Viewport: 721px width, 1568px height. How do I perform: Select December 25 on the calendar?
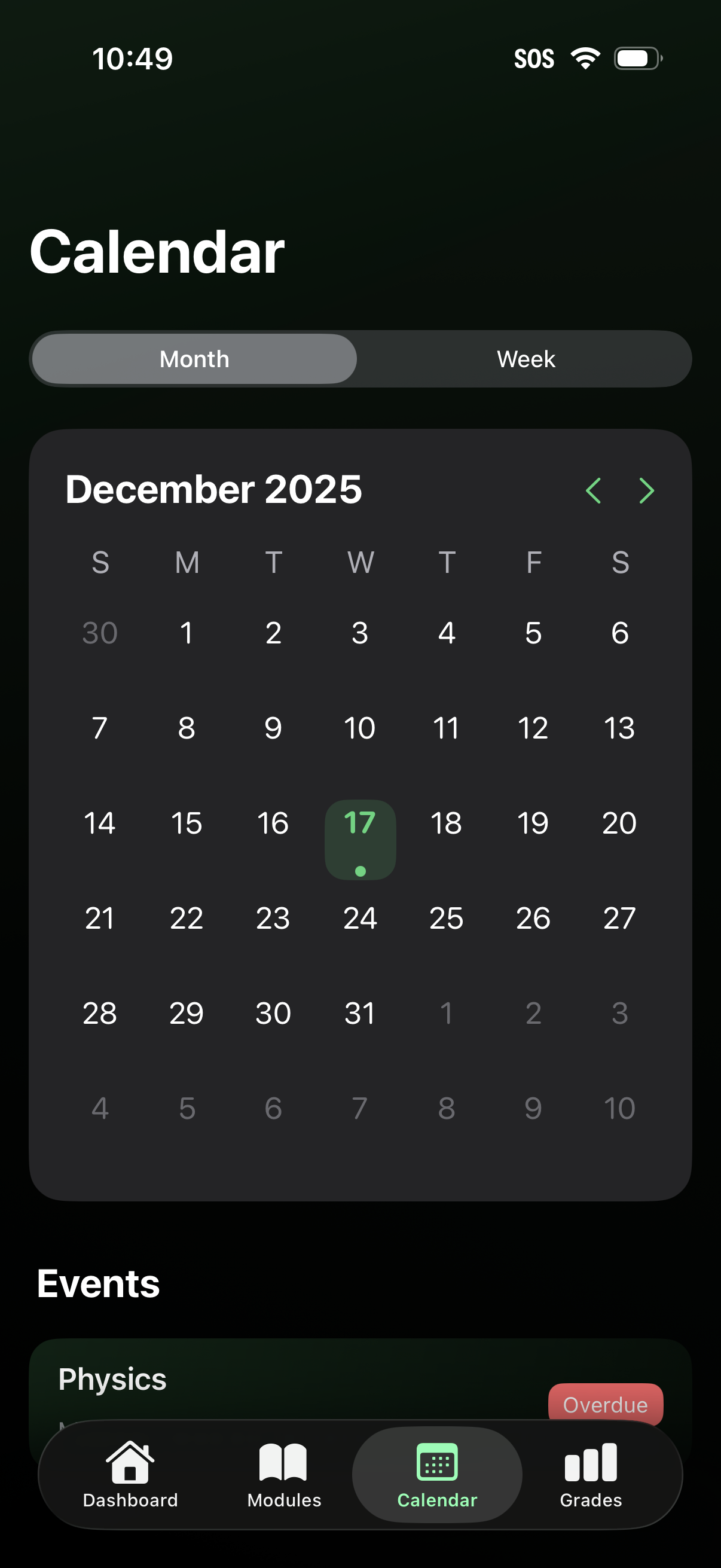coord(446,918)
